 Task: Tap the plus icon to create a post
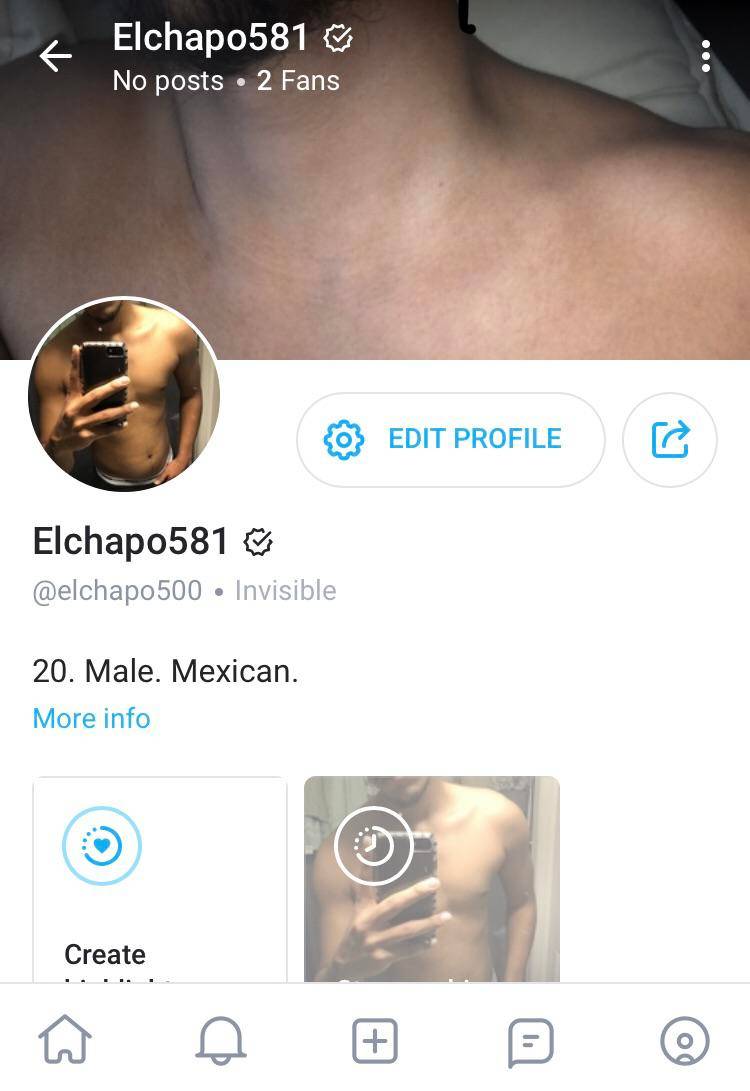(375, 1040)
